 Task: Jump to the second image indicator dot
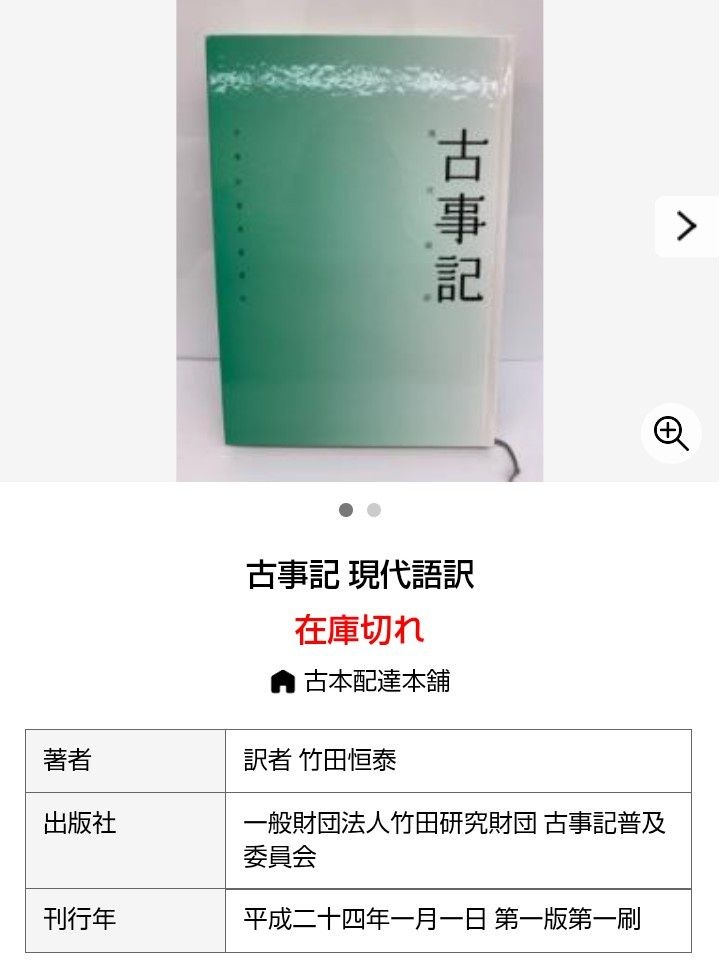click(x=374, y=510)
